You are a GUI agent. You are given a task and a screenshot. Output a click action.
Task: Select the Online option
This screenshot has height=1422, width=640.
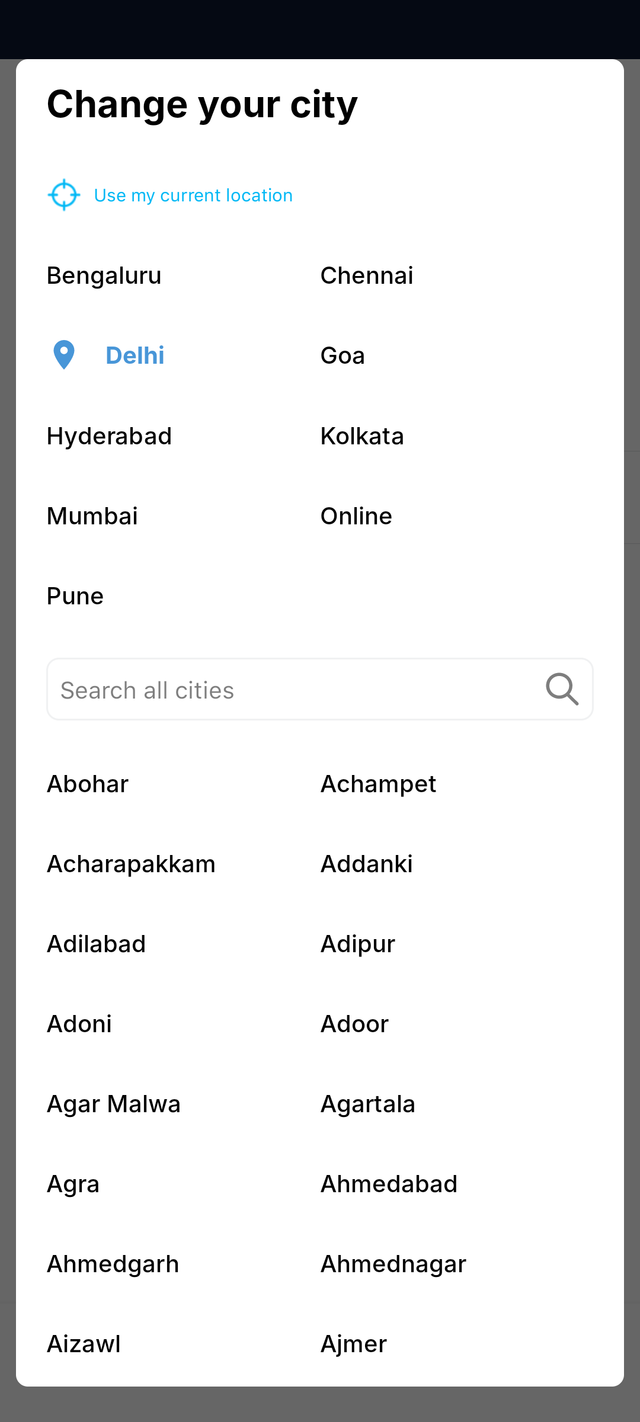coord(356,516)
